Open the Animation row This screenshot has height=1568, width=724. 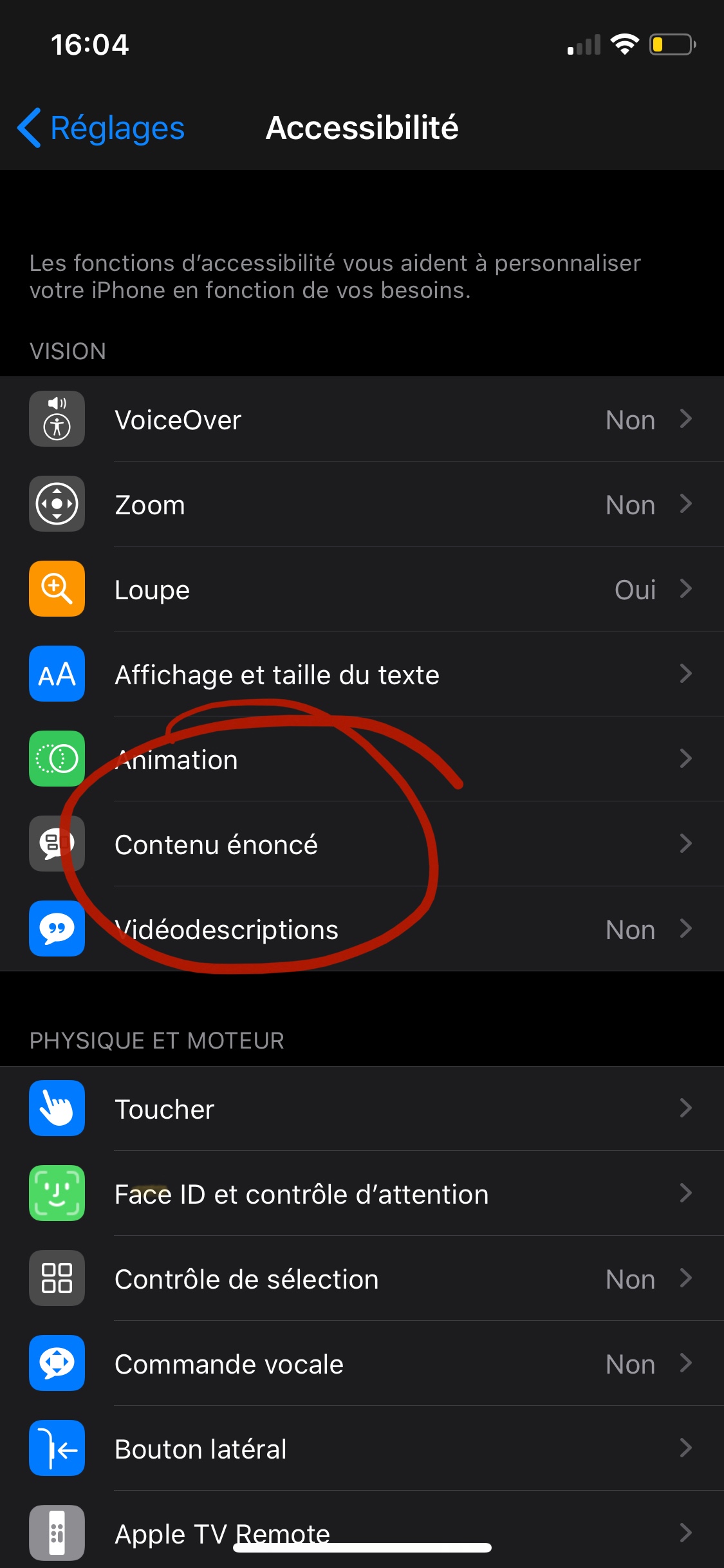pyautogui.click(x=362, y=760)
